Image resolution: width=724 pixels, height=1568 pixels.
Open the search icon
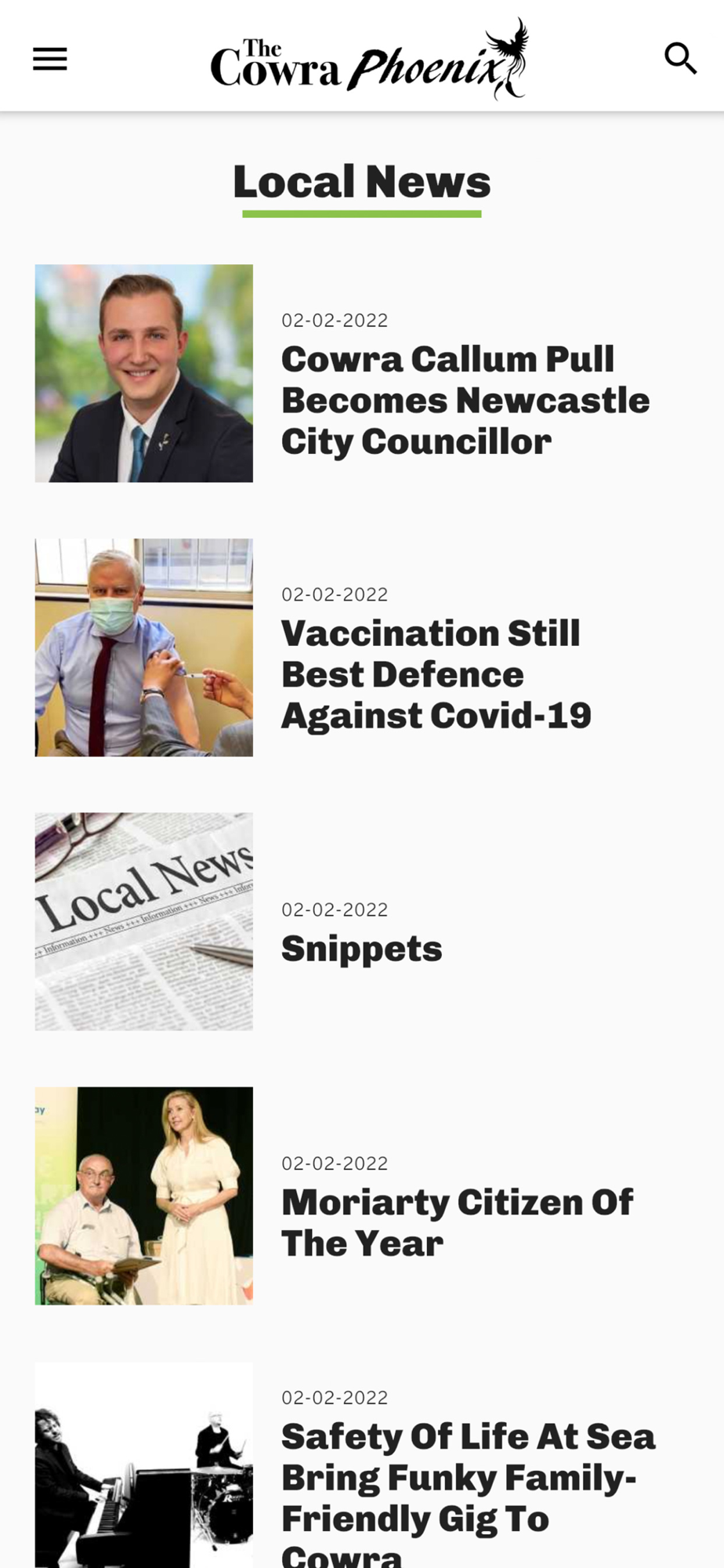[680, 59]
